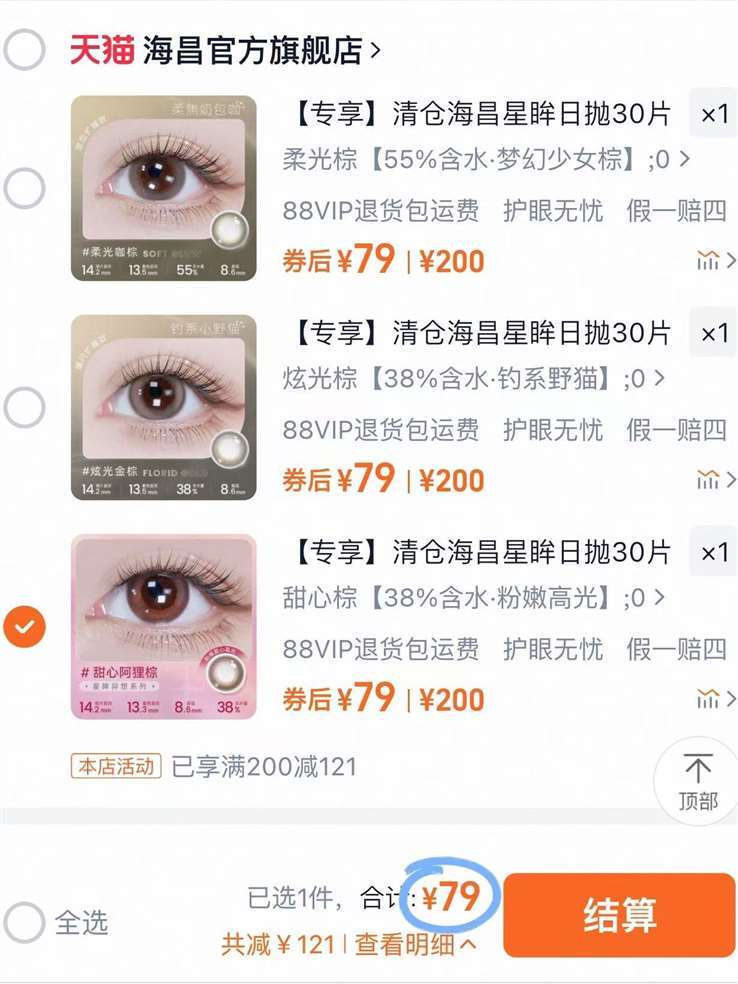Click the 已享满200减121 activity label
The image size is (738, 984).
click(263, 767)
